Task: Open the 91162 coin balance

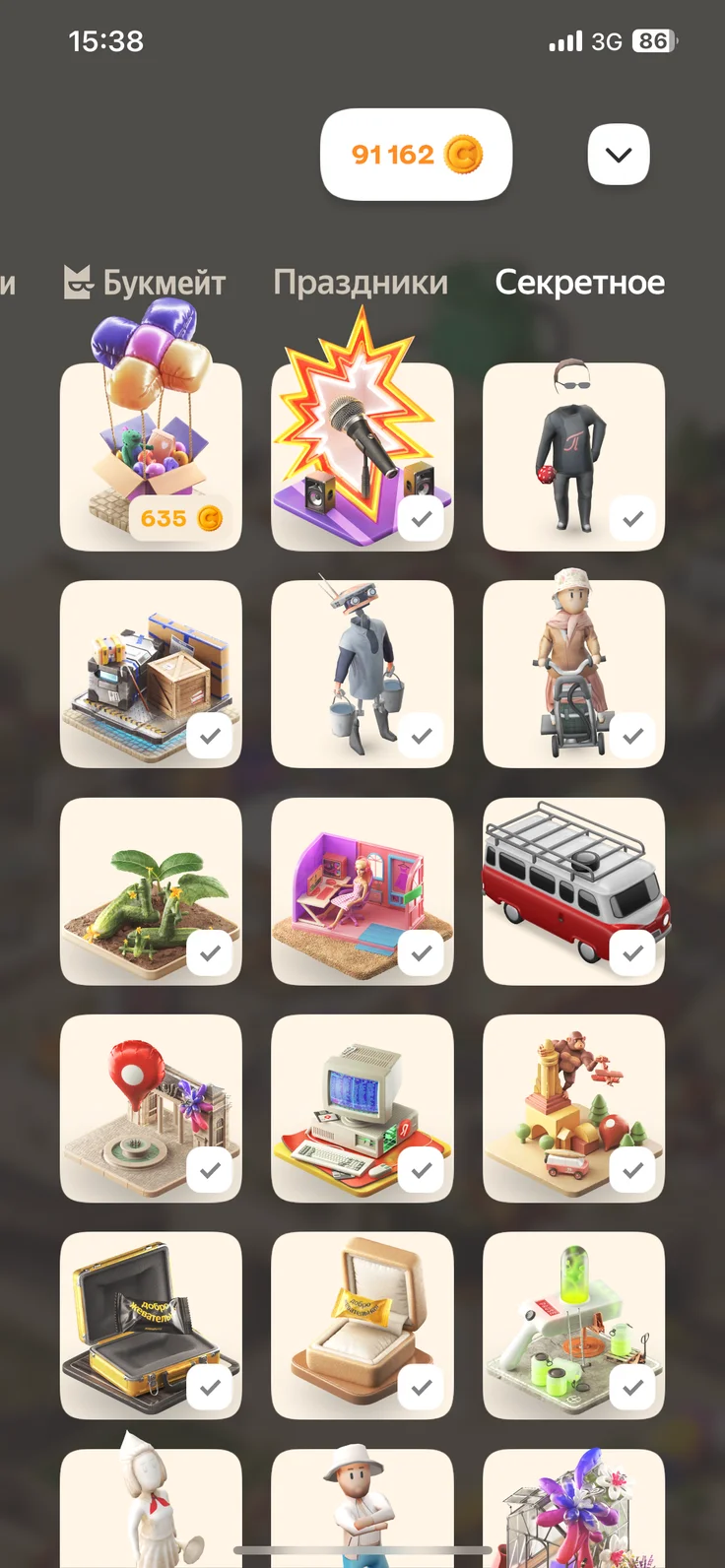Action: 415,155
